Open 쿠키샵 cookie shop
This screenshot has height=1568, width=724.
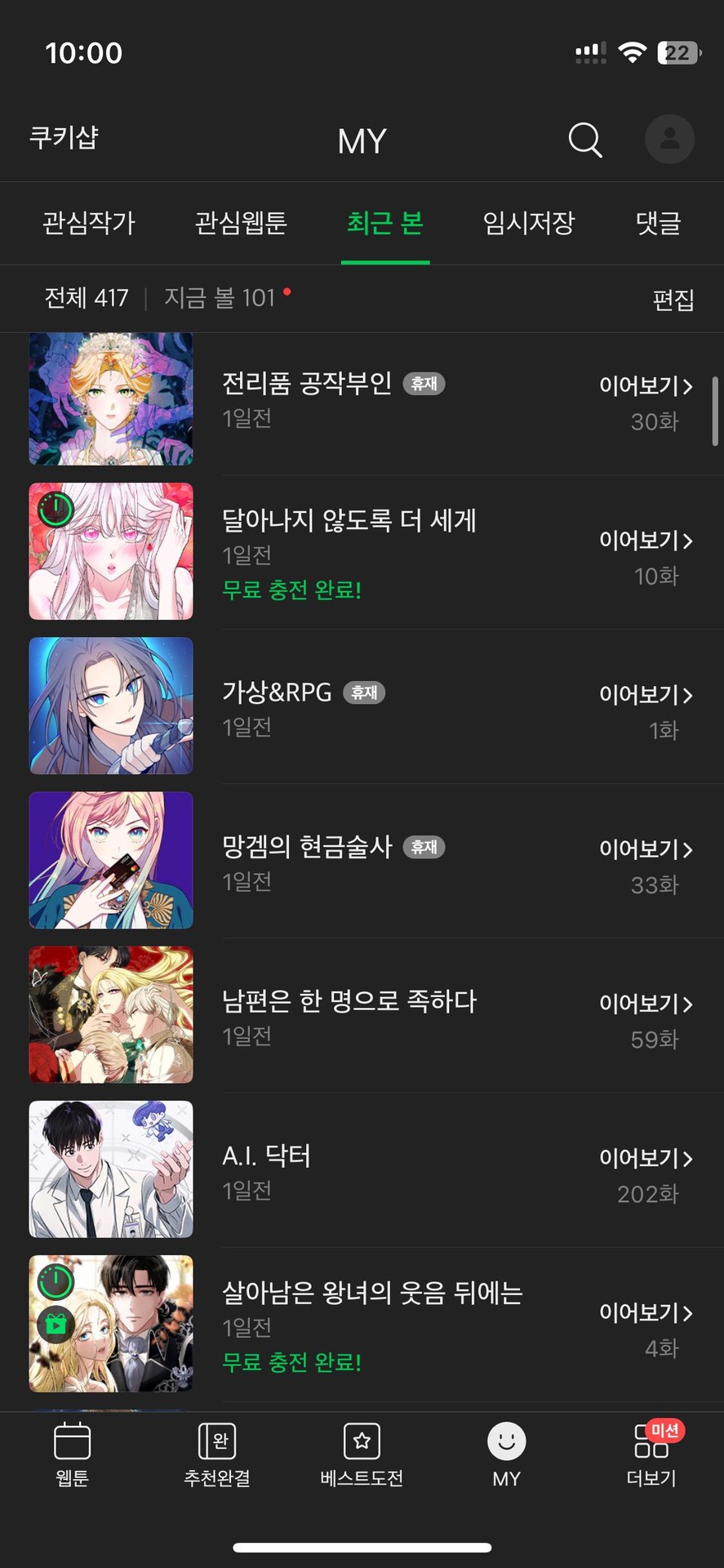64,137
